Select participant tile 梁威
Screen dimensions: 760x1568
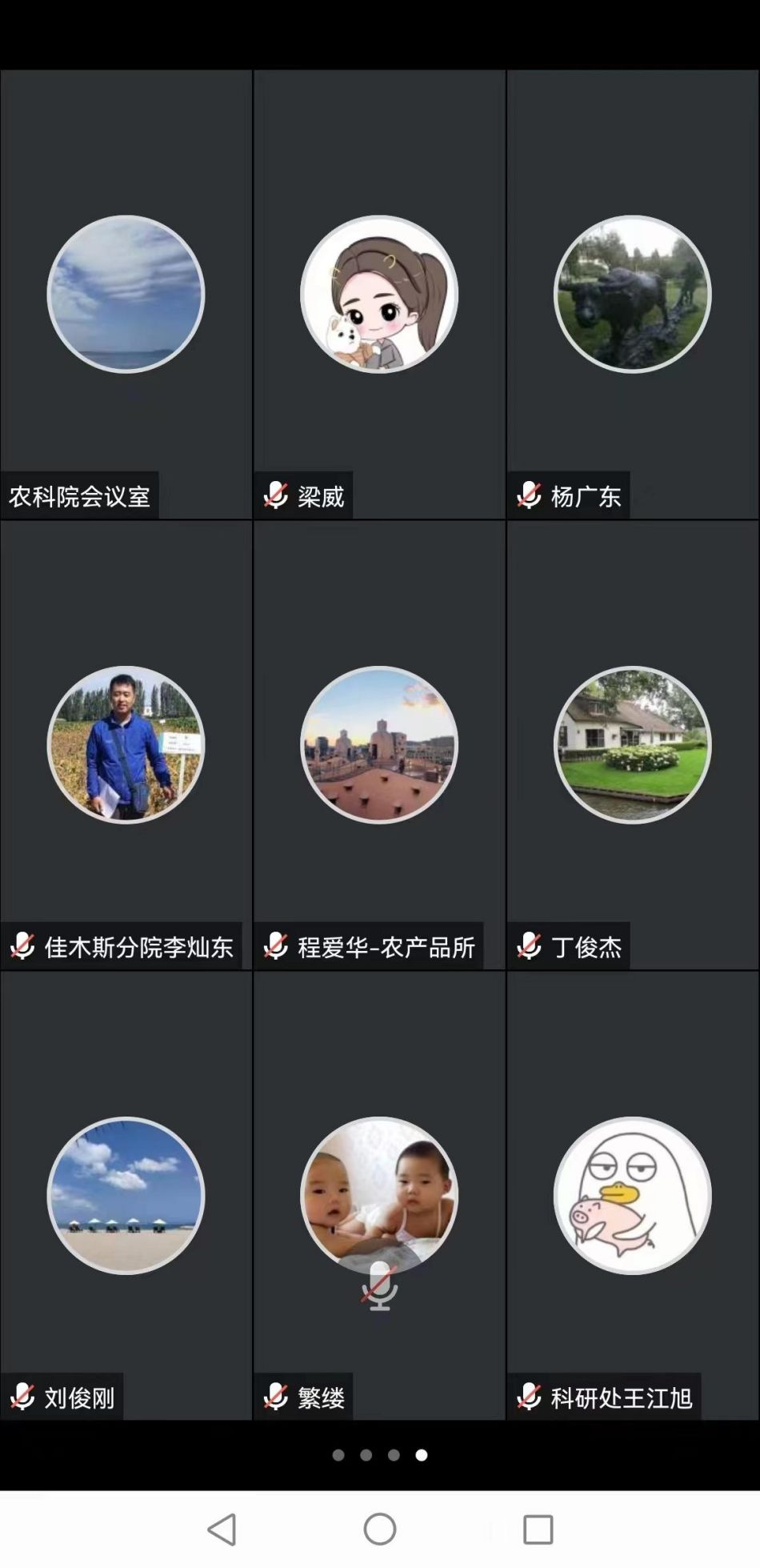(x=379, y=295)
